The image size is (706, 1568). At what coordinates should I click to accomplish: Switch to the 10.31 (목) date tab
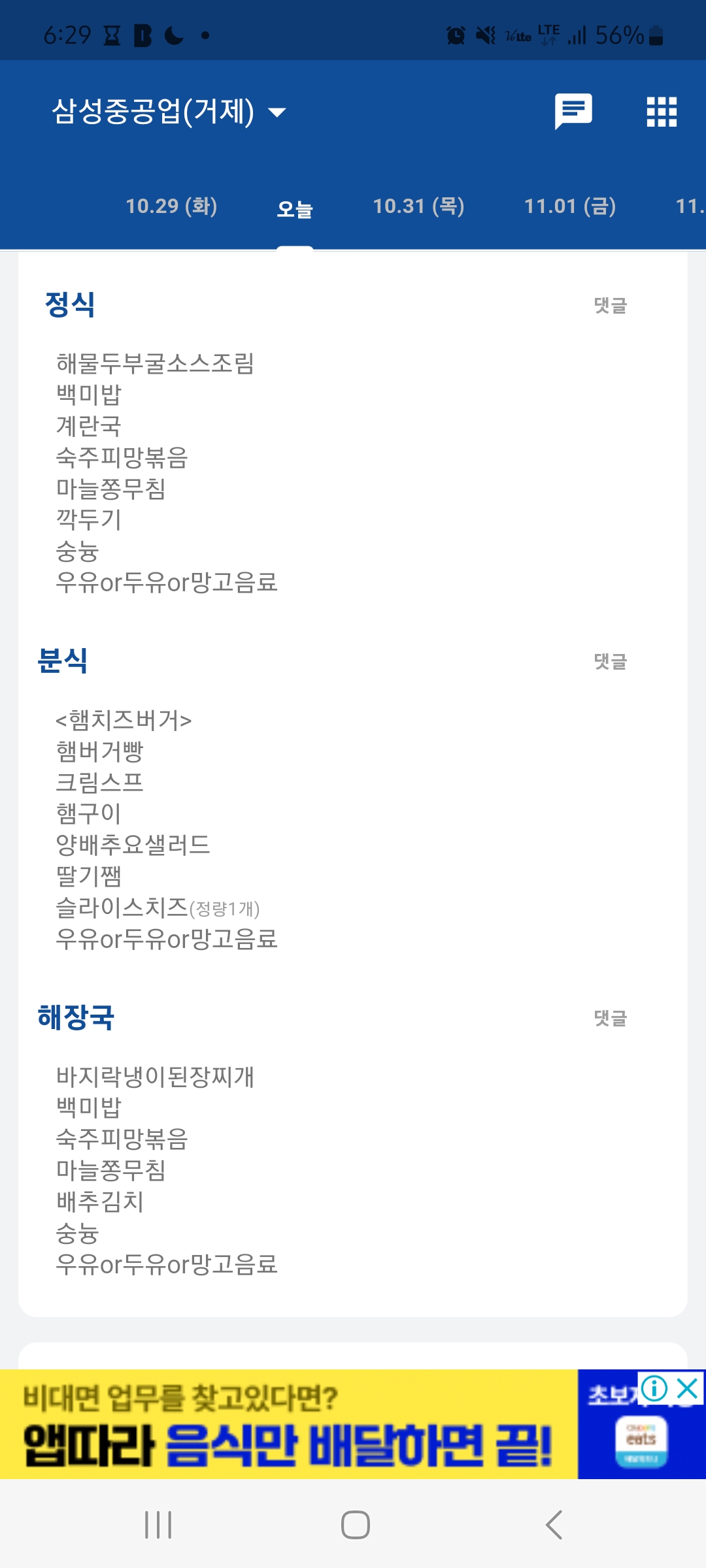click(418, 206)
